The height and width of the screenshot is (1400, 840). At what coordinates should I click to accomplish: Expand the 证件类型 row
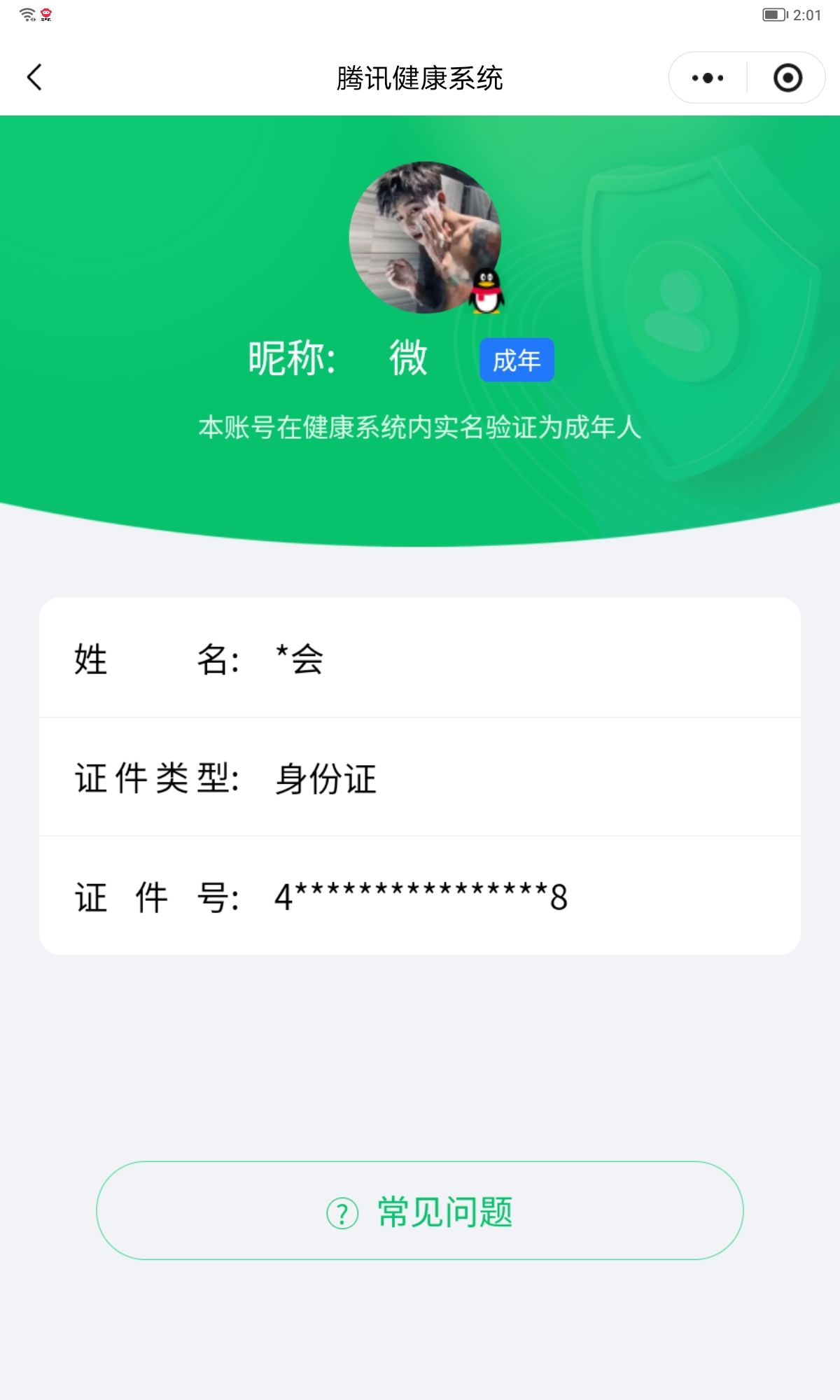(420, 777)
